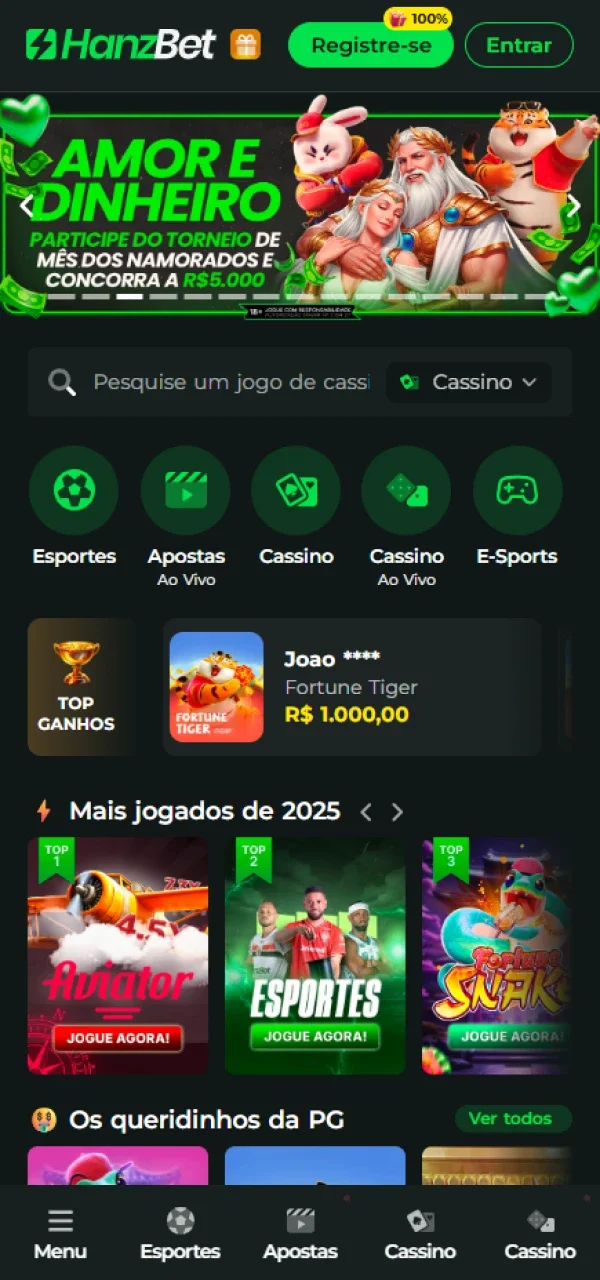Focus the game search field
The height and width of the screenshot is (1280, 600).
pos(230,382)
